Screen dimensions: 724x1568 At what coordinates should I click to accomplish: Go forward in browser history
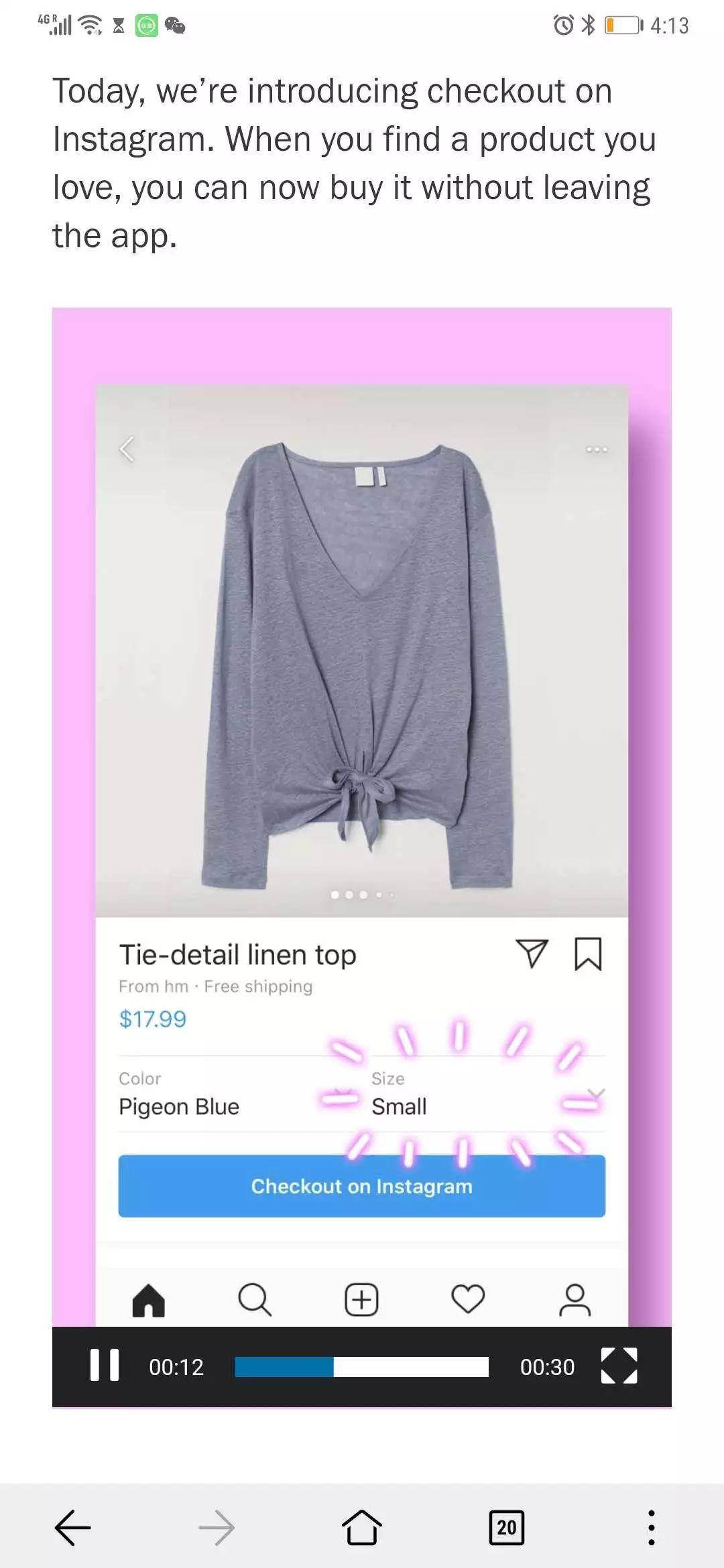(x=217, y=1527)
